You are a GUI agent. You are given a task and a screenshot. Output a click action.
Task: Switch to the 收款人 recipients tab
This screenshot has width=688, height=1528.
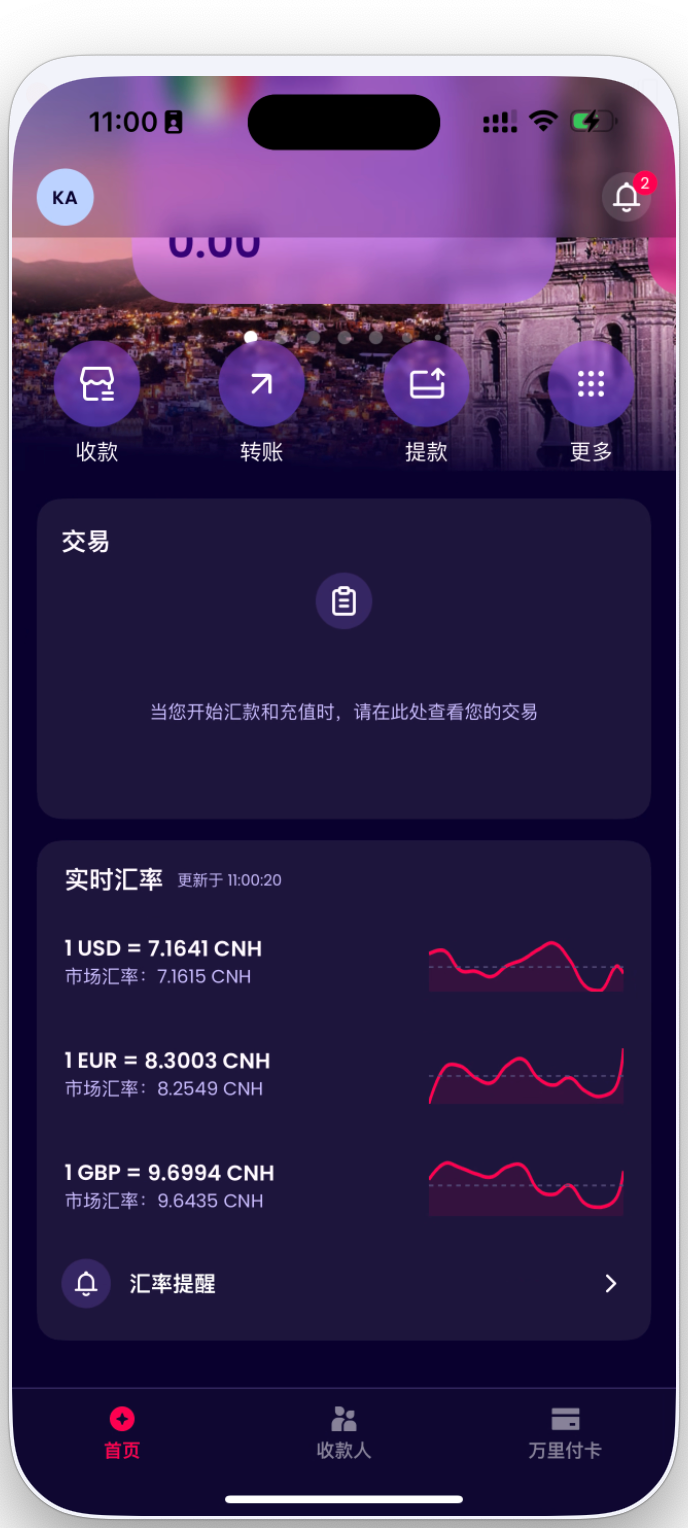tap(343, 1432)
